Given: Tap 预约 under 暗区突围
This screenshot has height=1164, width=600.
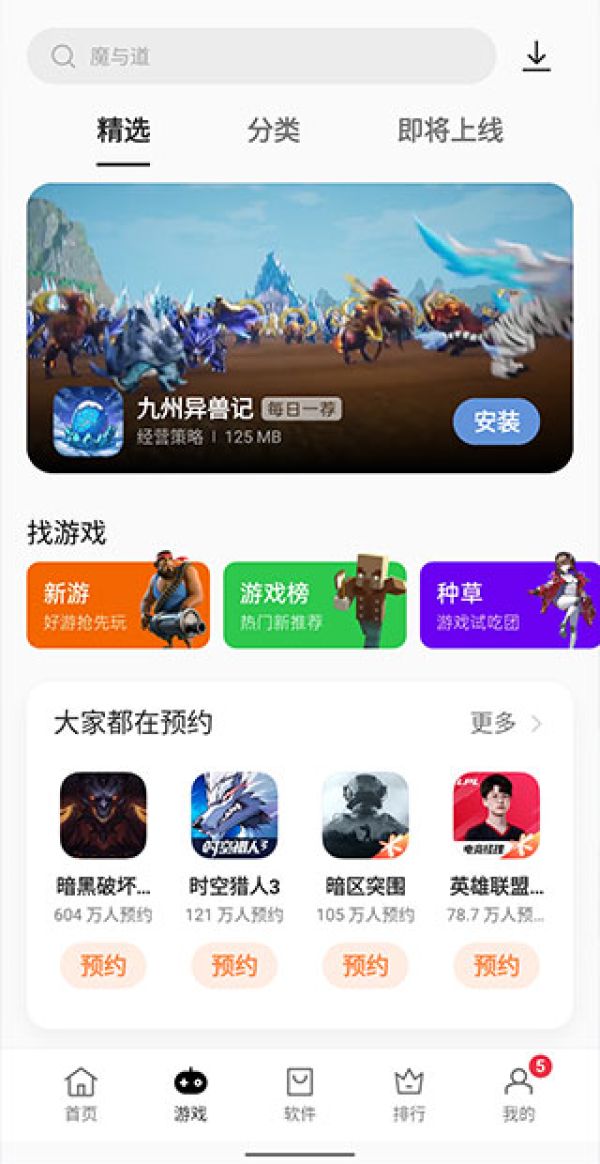Looking at the screenshot, I should point(365,965).
